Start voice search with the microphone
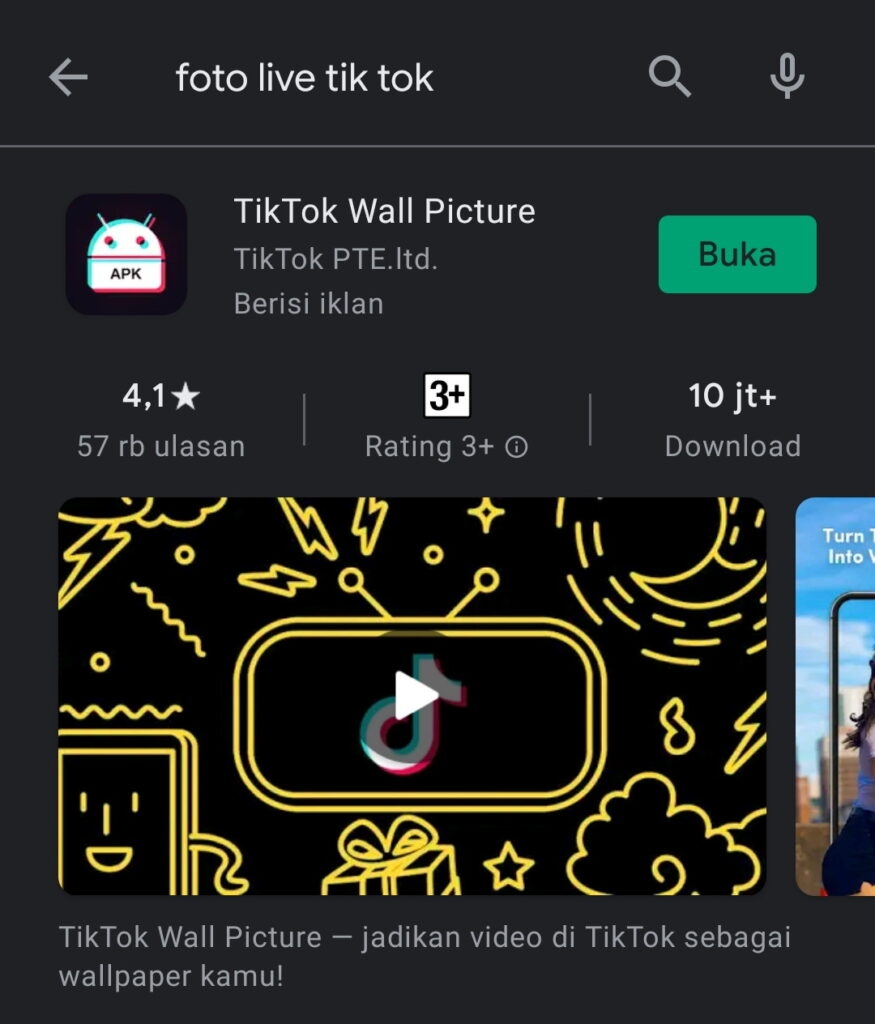The width and height of the screenshot is (875, 1024). [787, 77]
